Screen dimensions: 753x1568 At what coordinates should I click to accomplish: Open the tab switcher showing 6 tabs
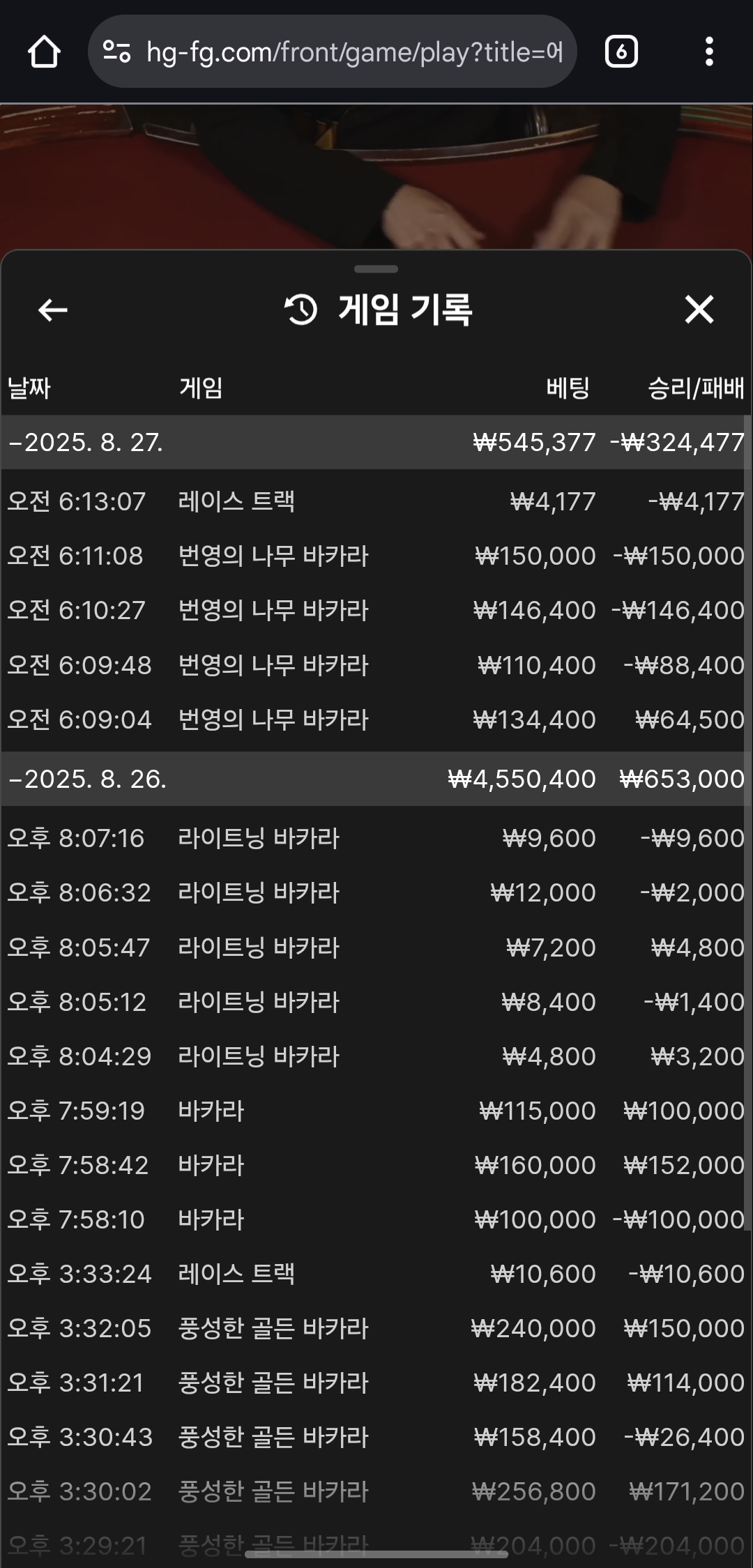click(x=621, y=52)
